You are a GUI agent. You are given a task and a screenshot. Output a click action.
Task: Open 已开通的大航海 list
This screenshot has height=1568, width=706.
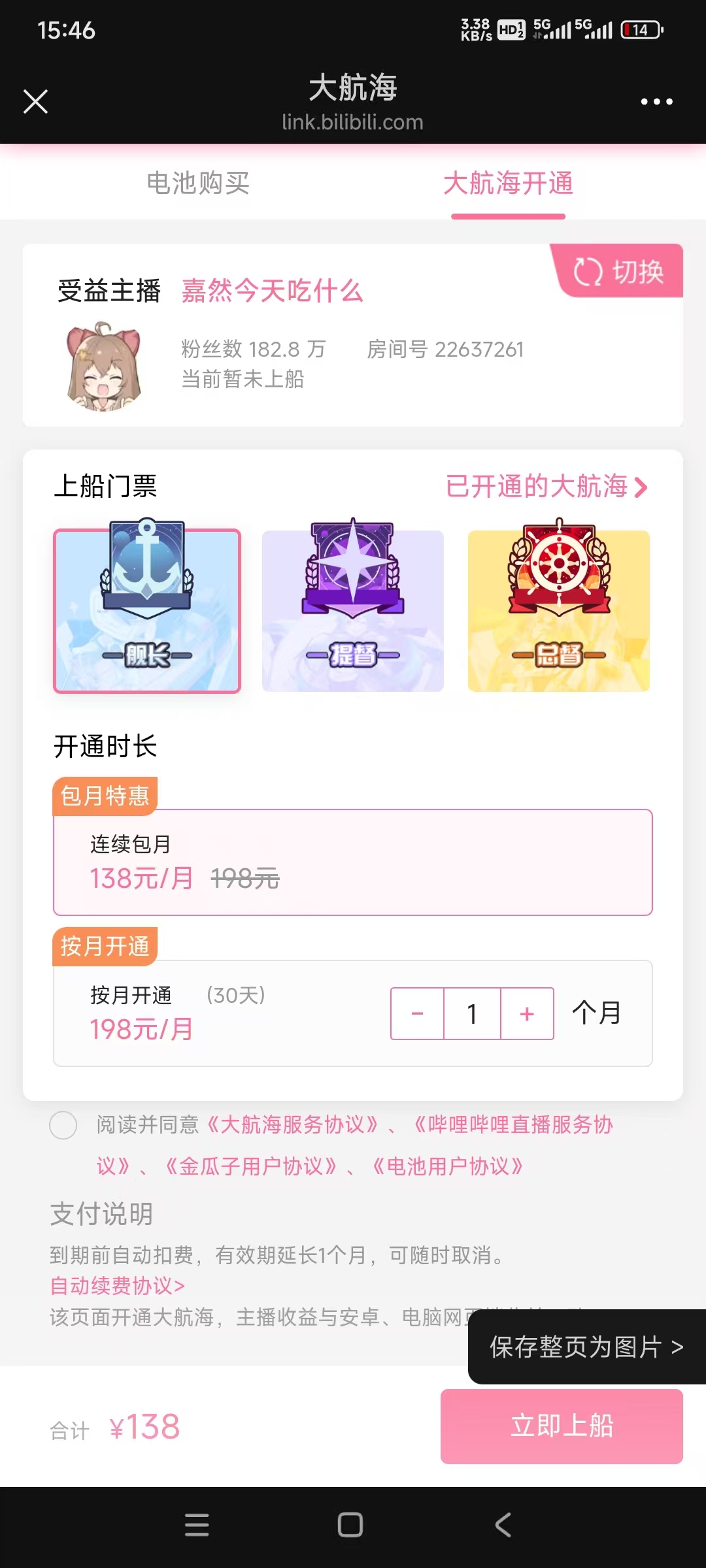pyautogui.click(x=546, y=487)
